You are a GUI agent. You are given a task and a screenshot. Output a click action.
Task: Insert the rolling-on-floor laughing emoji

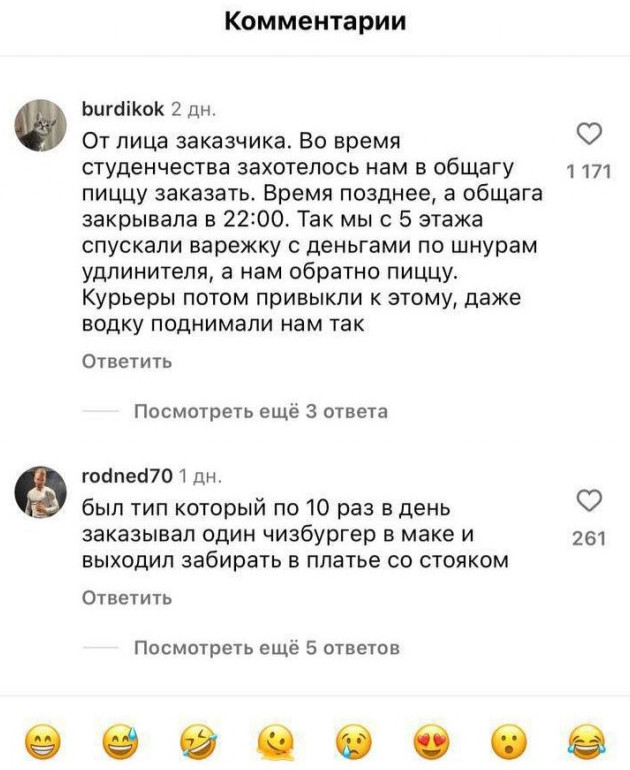tap(198, 742)
